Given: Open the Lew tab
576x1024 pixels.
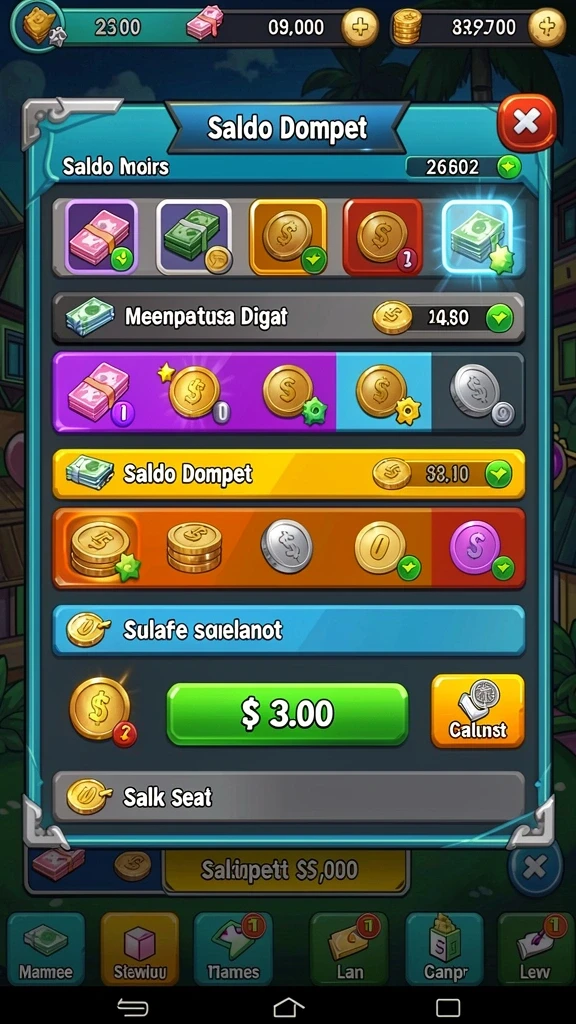Looking at the screenshot, I should pyautogui.click(x=534, y=948).
